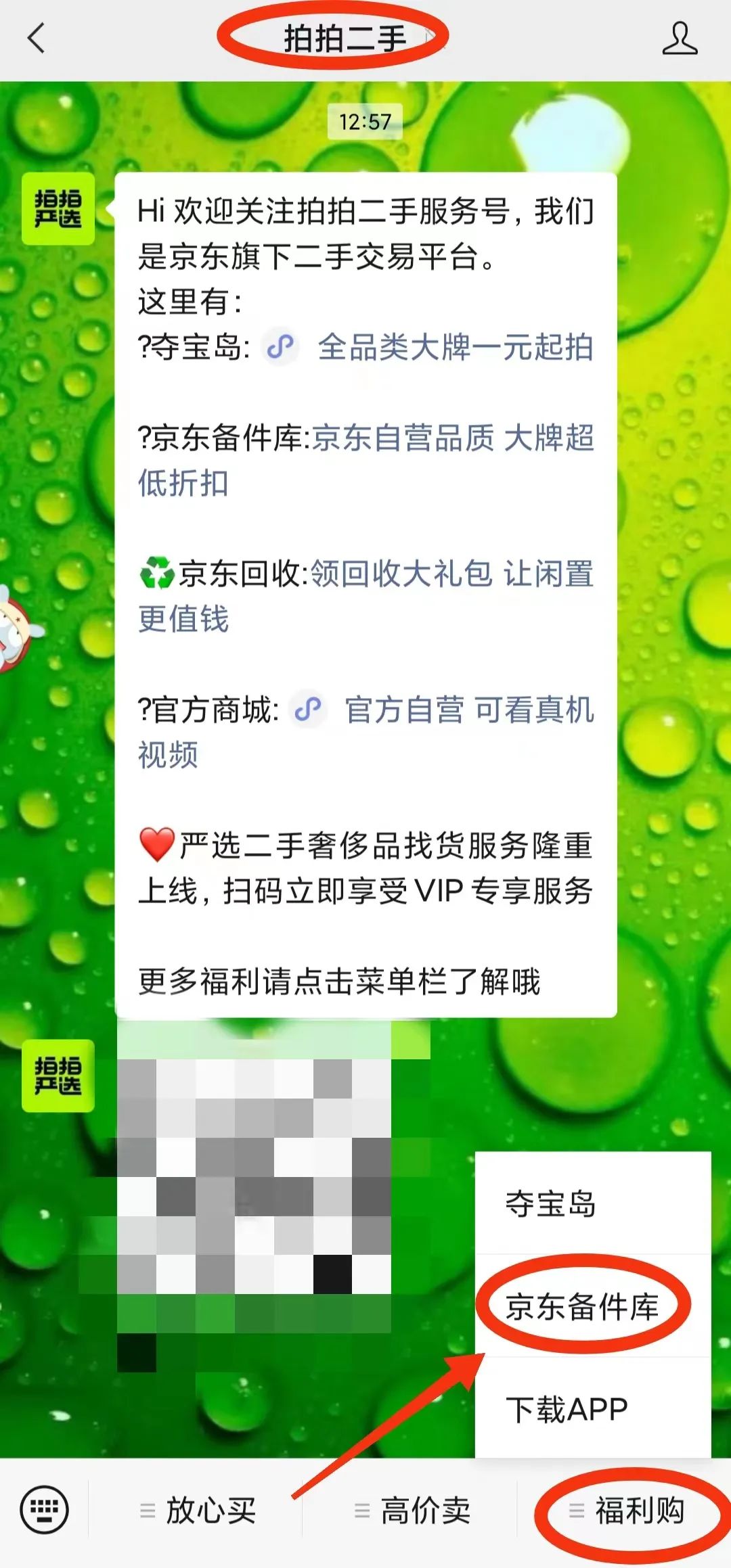Go back with the top-left arrow
Screen dimensions: 731x1568
pyautogui.click(x=37, y=38)
